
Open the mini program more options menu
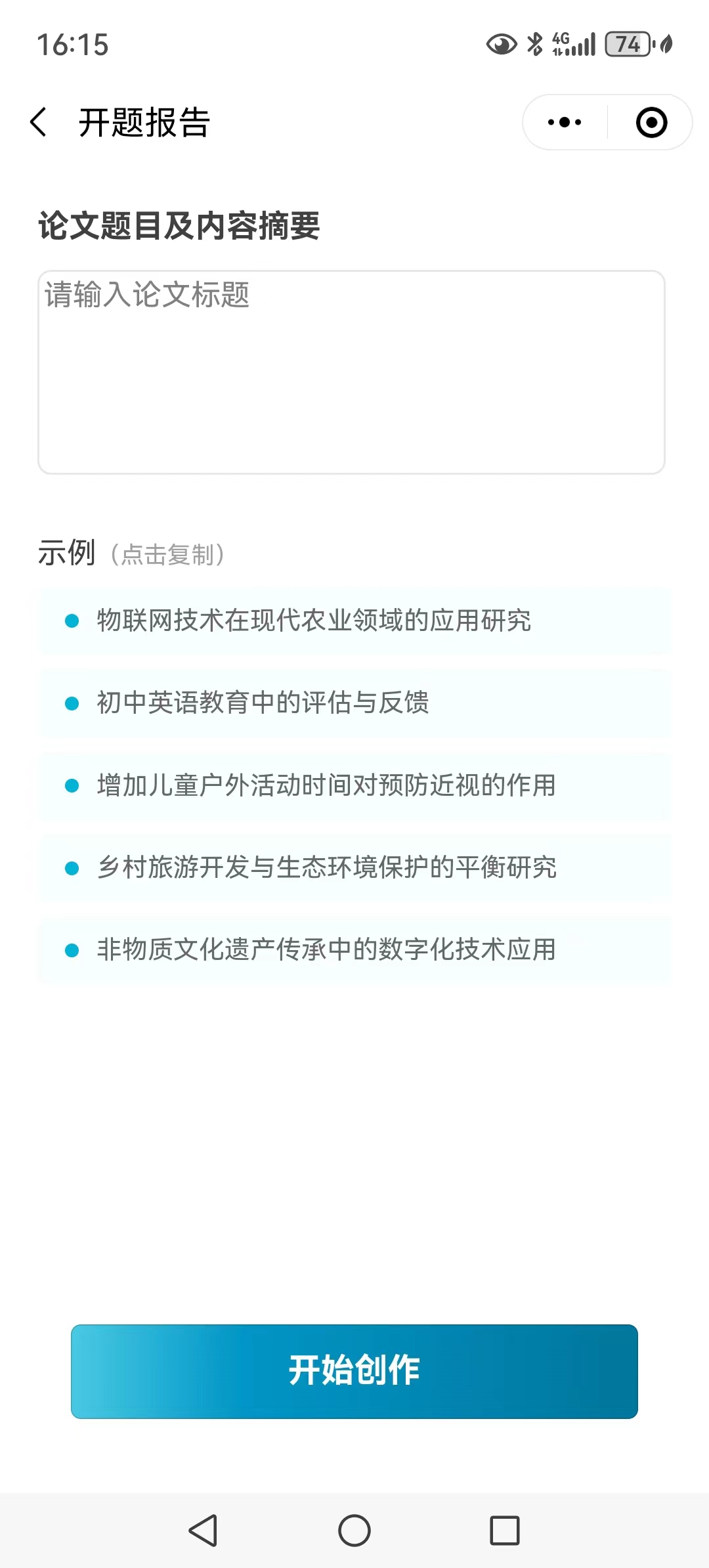coord(565,122)
